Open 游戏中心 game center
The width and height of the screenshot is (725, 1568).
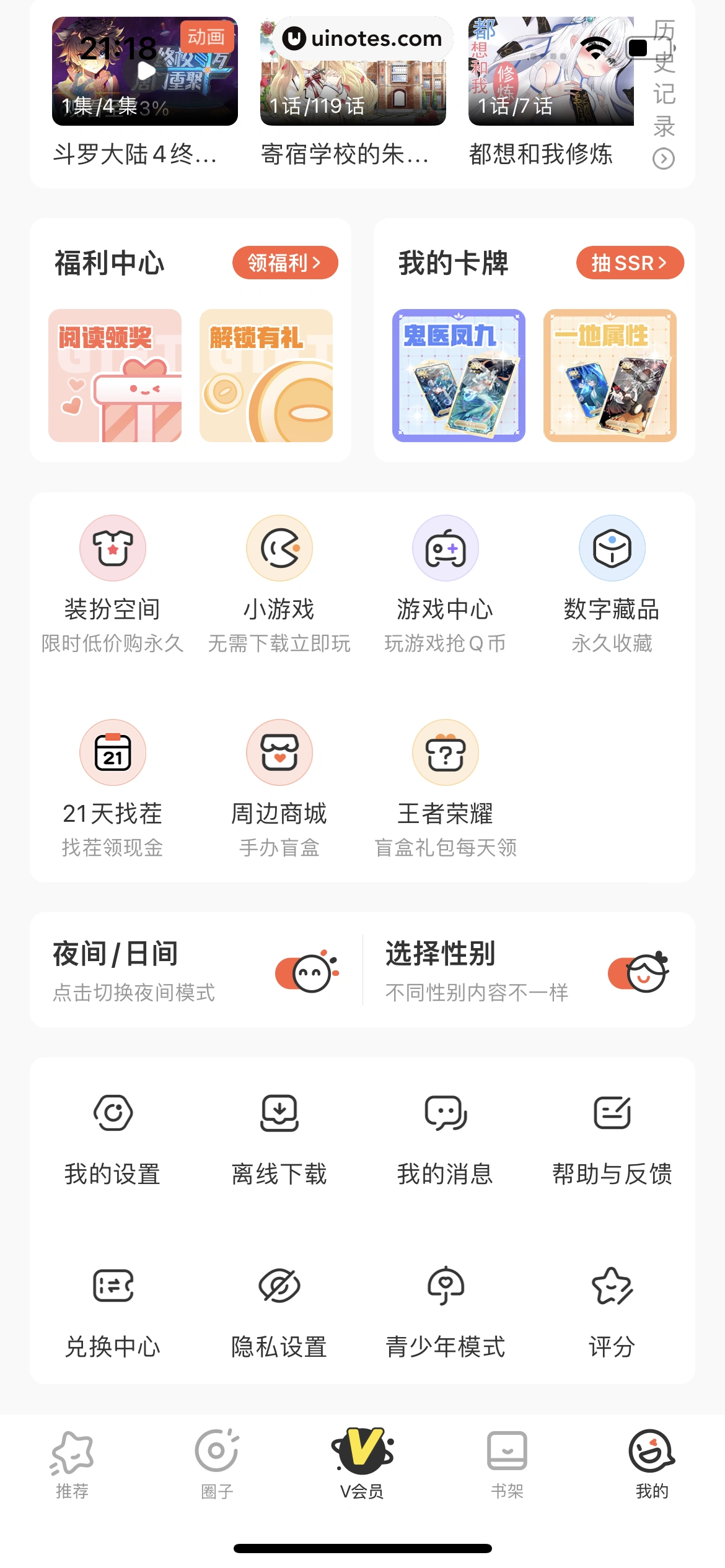click(x=445, y=576)
